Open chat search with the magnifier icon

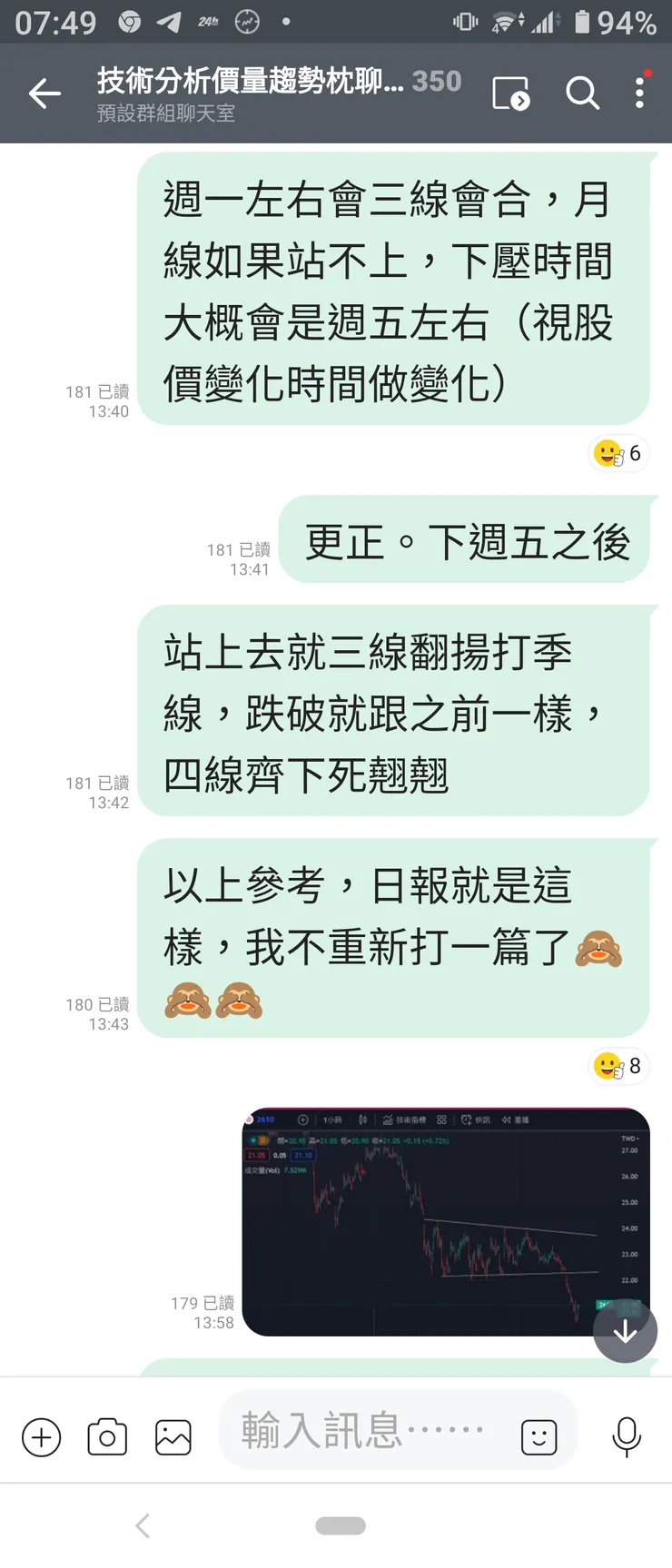coord(582,93)
